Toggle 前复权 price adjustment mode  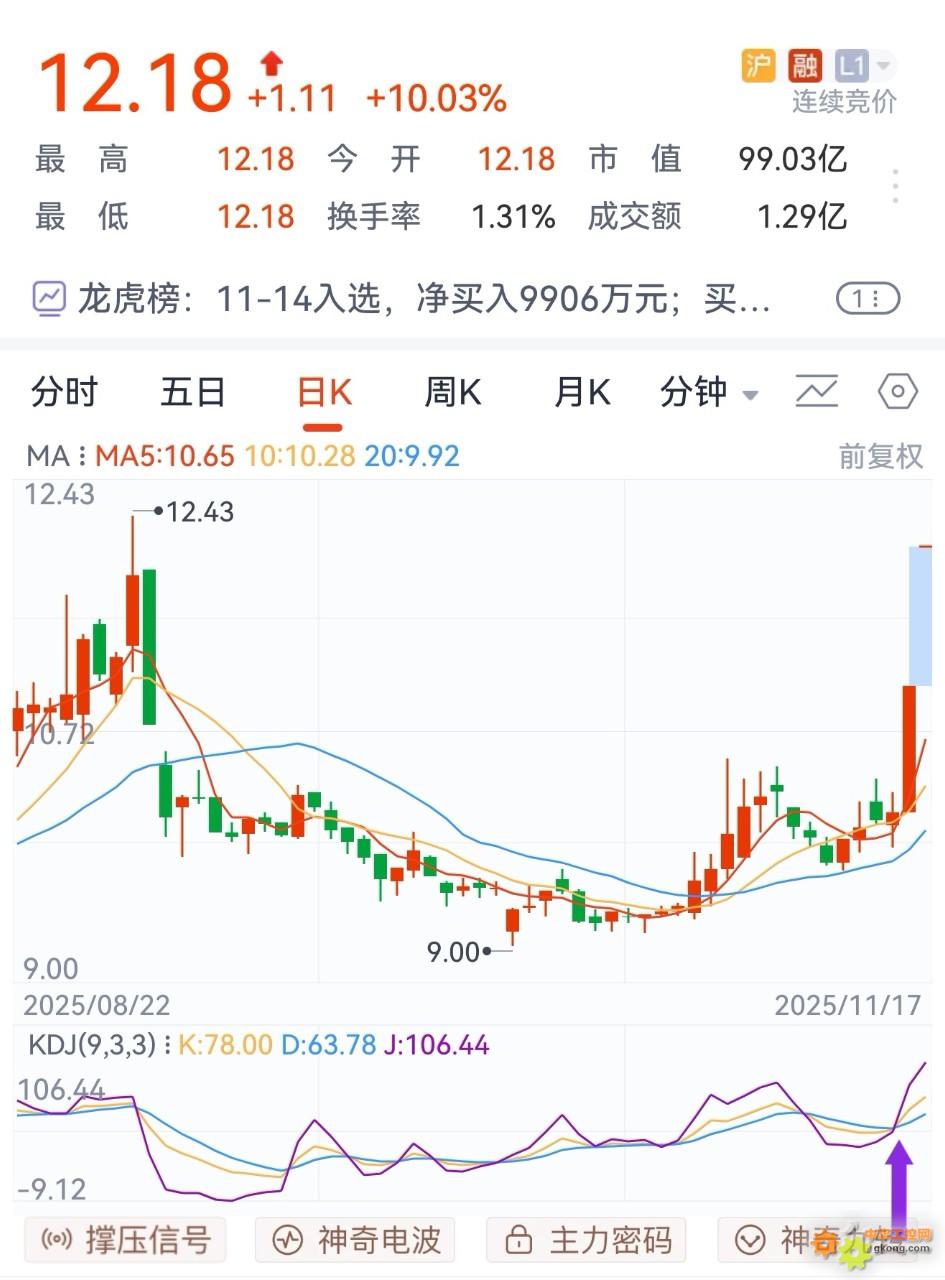coord(881,456)
